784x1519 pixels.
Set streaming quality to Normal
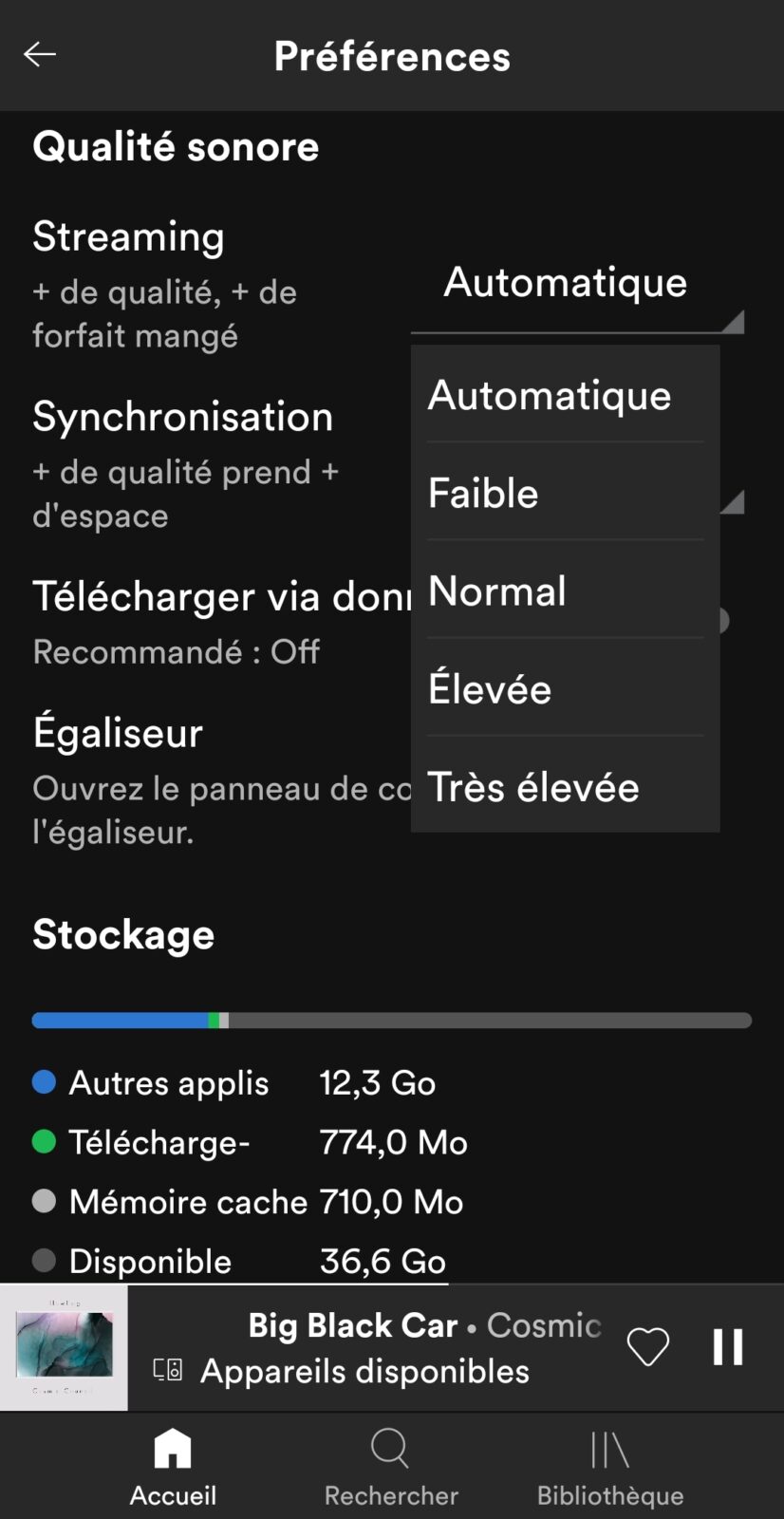point(564,591)
